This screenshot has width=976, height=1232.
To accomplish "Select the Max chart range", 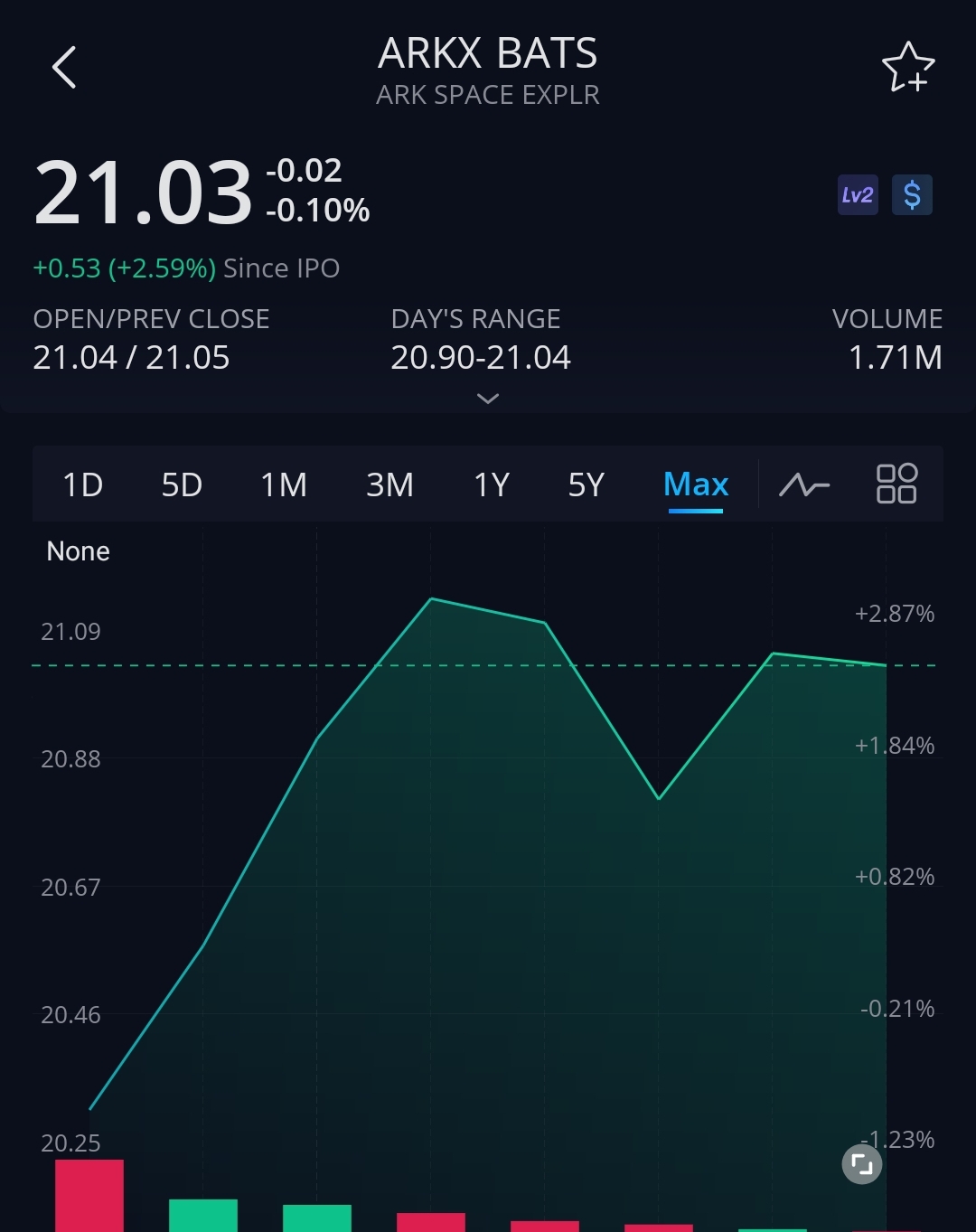I will coord(696,485).
